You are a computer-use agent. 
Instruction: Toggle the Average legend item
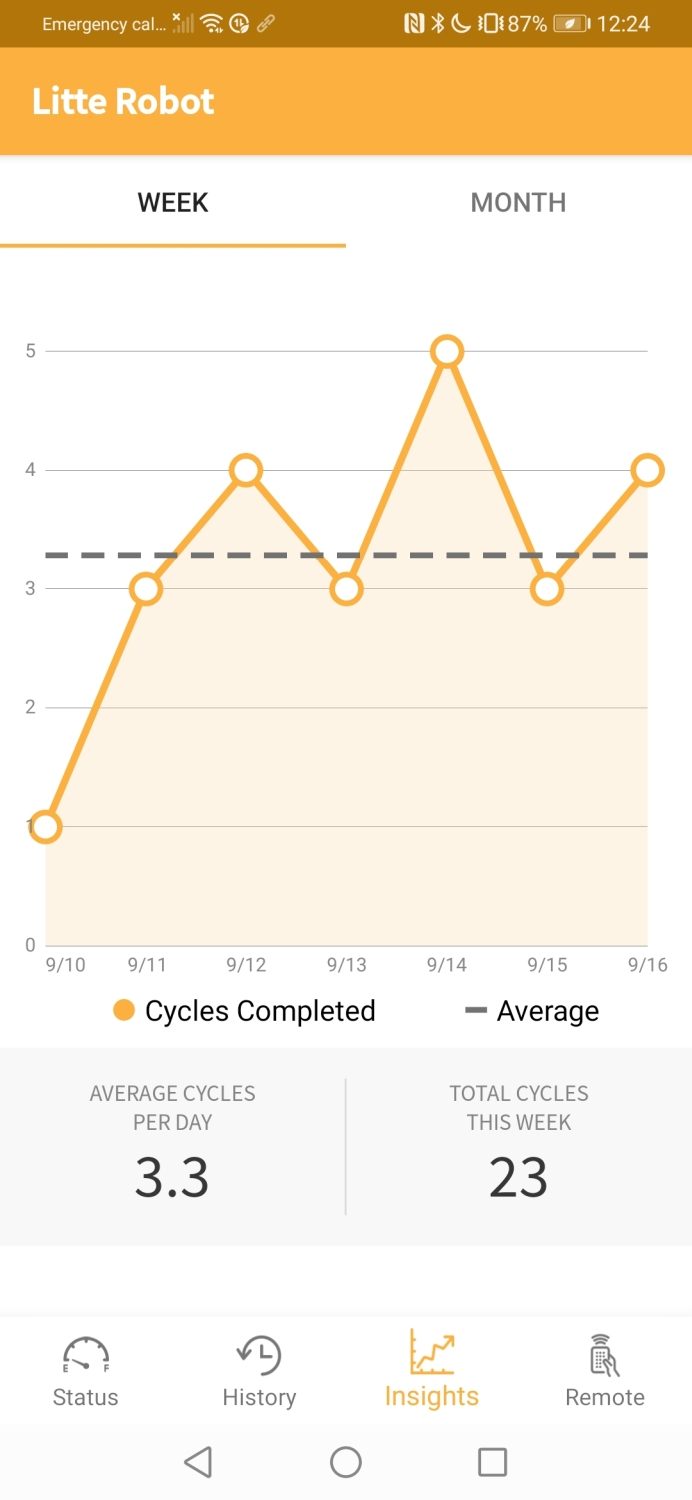coord(532,1011)
